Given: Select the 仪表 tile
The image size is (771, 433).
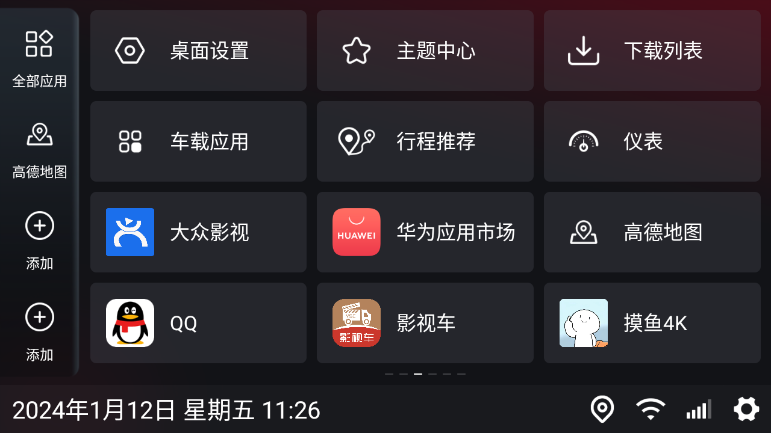Looking at the screenshot, I should (652, 141).
